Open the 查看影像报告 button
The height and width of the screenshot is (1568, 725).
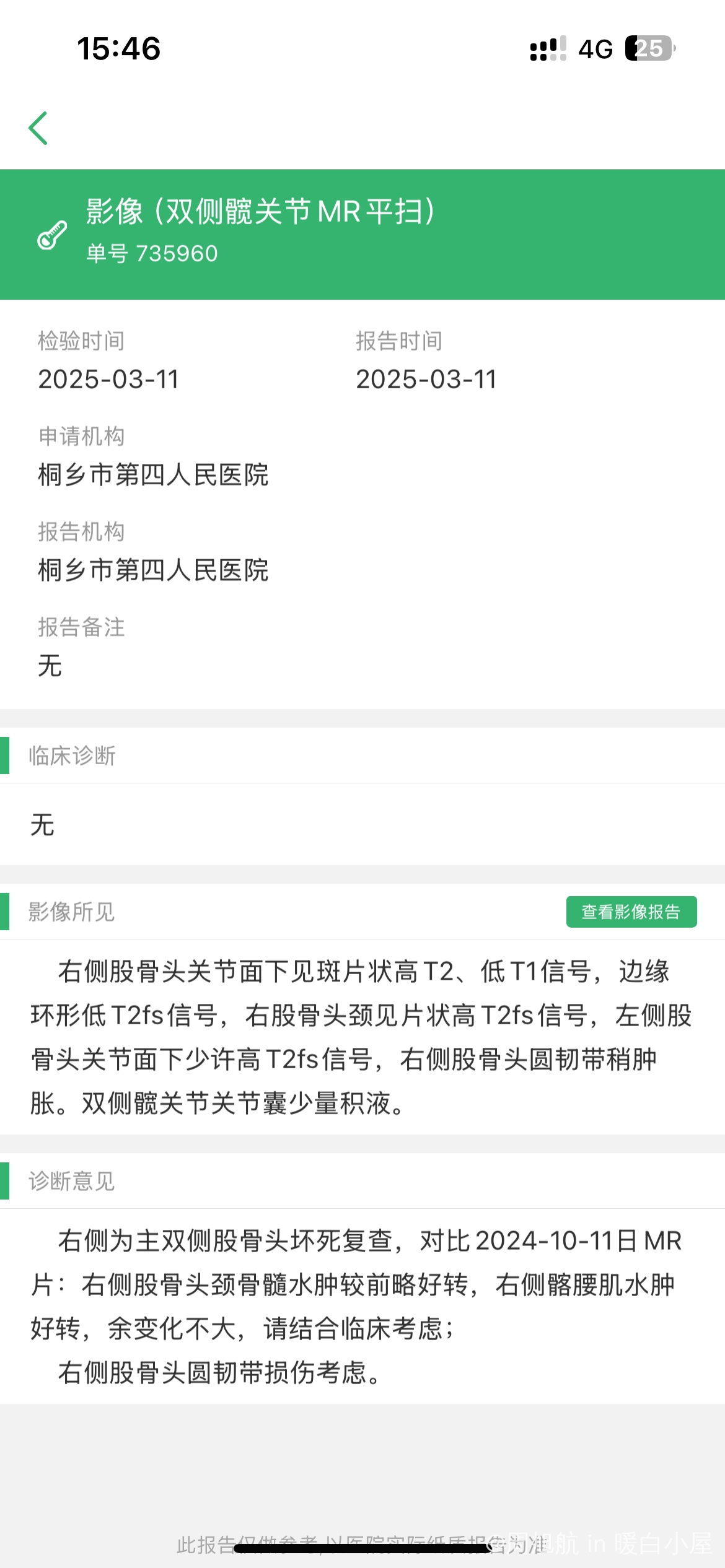tap(631, 912)
